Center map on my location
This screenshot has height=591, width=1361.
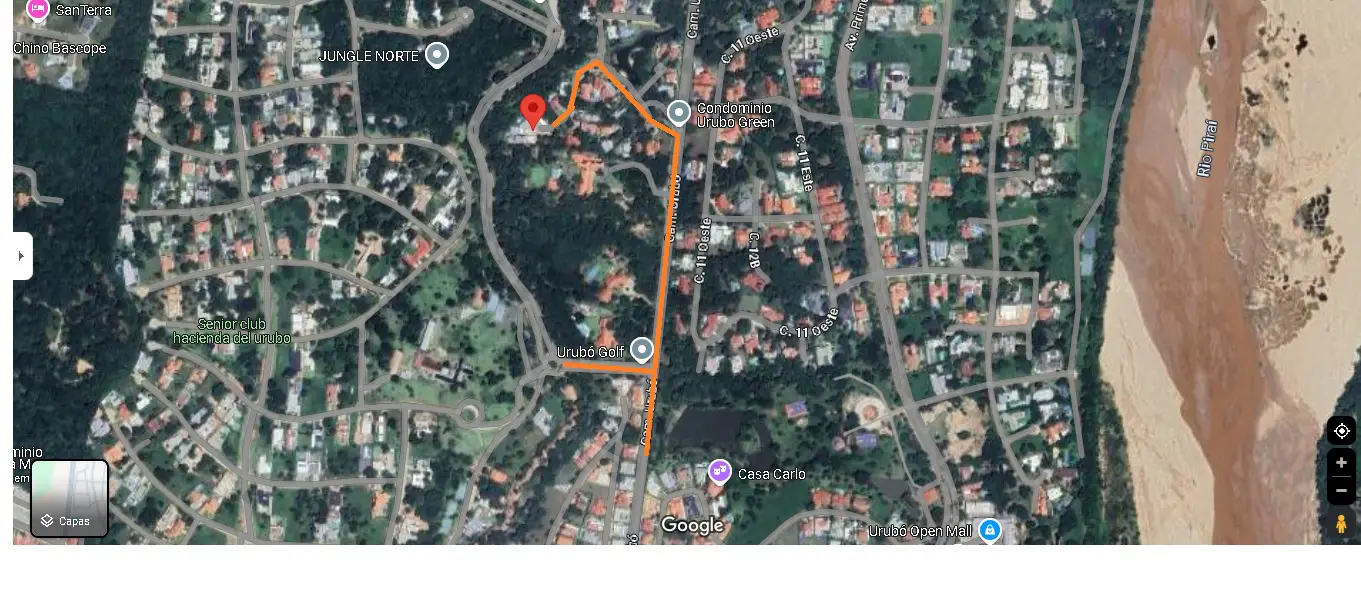[x=1341, y=431]
